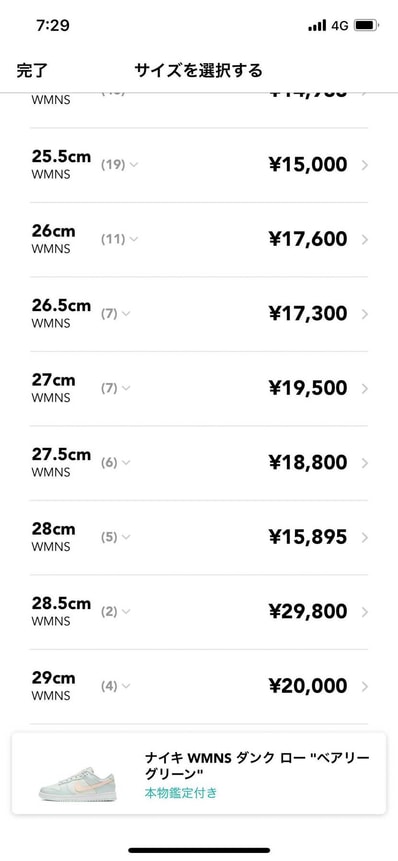Pick the 29cm WMNS size at ¥20,000
This screenshot has width=398, height=861.
(x=199, y=686)
